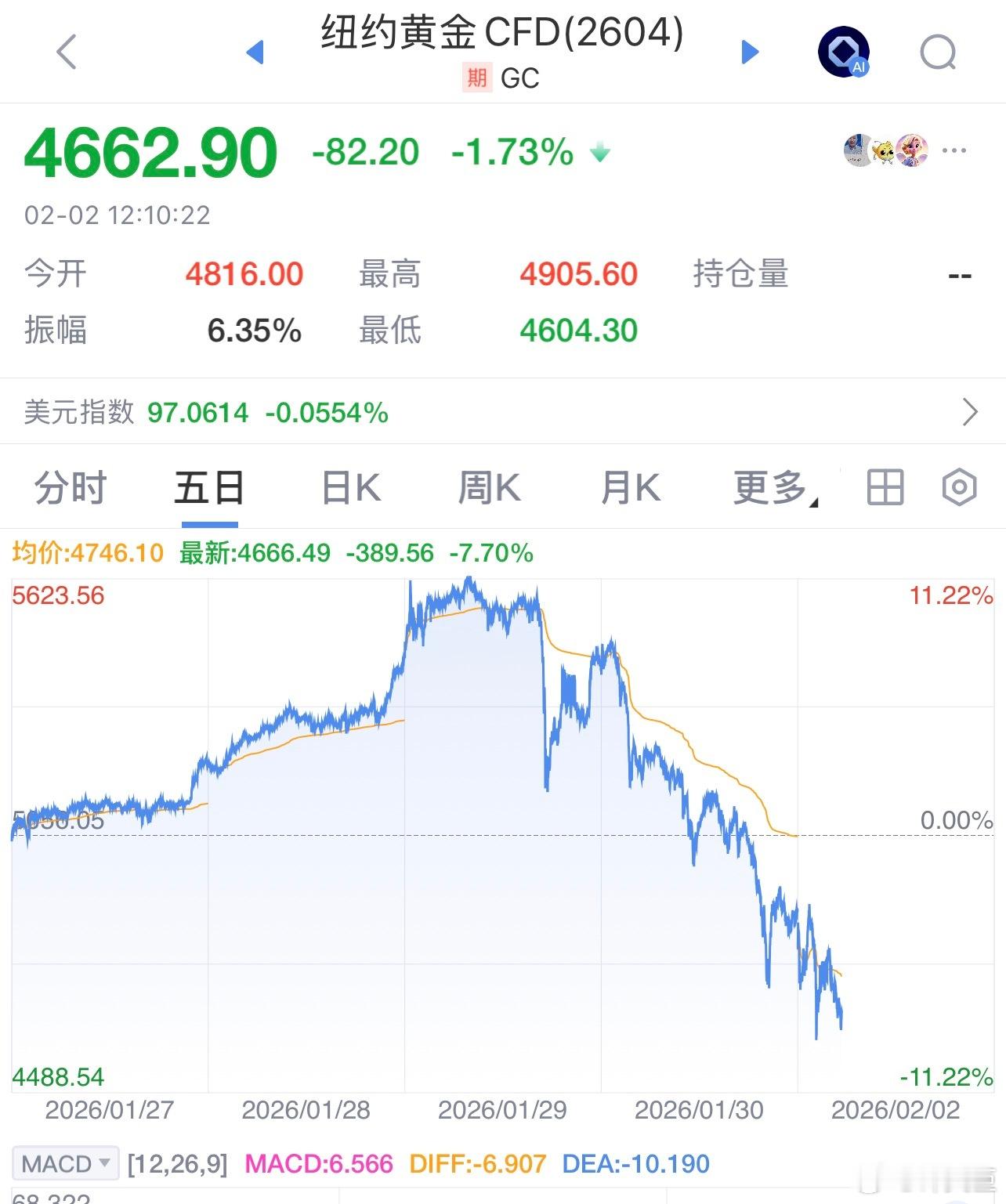
Task: Click the target/crosshair icon at the right
Action: click(x=957, y=486)
